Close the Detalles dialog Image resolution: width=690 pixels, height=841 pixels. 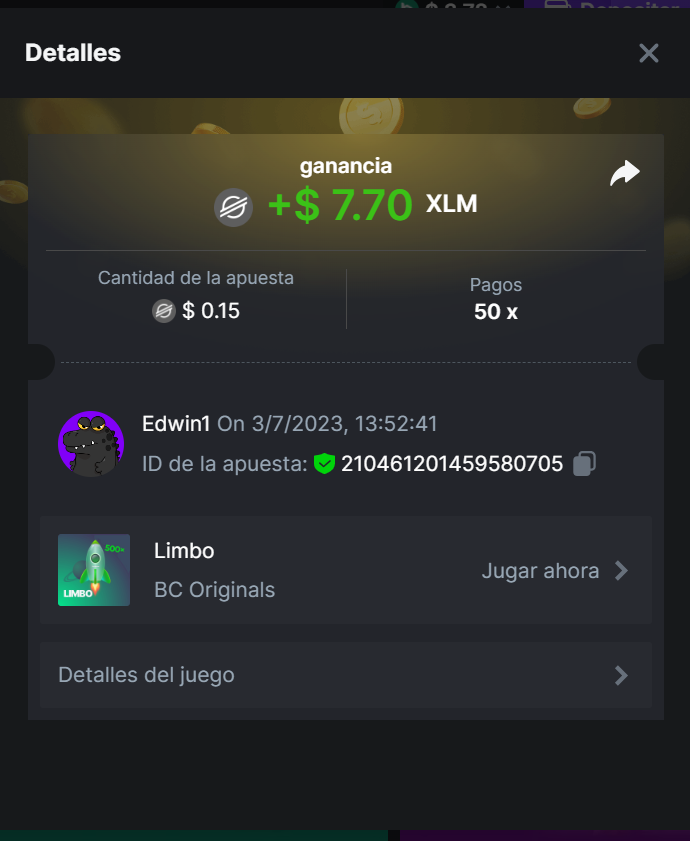[x=649, y=54]
